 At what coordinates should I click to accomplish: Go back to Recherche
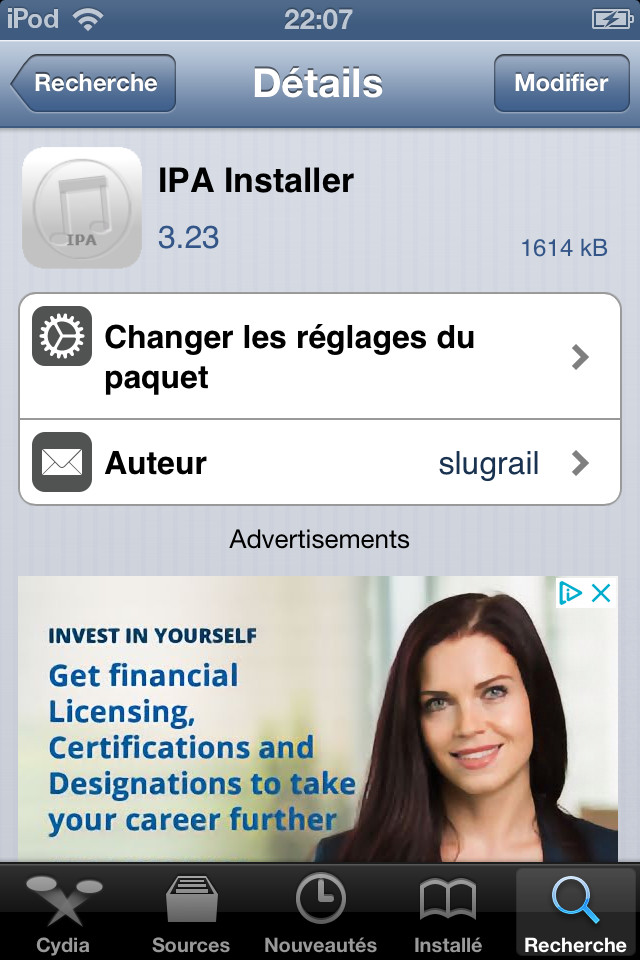click(93, 84)
